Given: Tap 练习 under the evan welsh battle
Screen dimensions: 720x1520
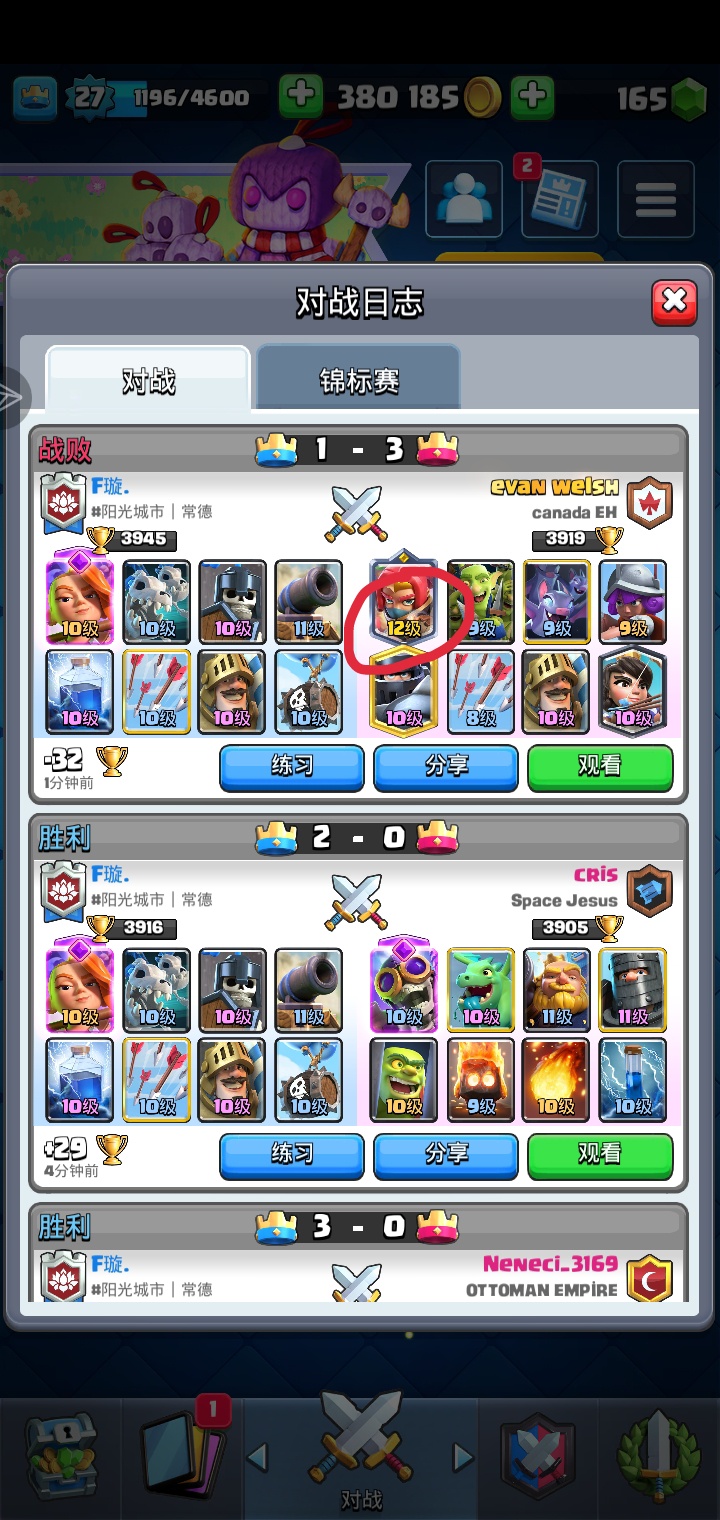Looking at the screenshot, I should coord(292,766).
